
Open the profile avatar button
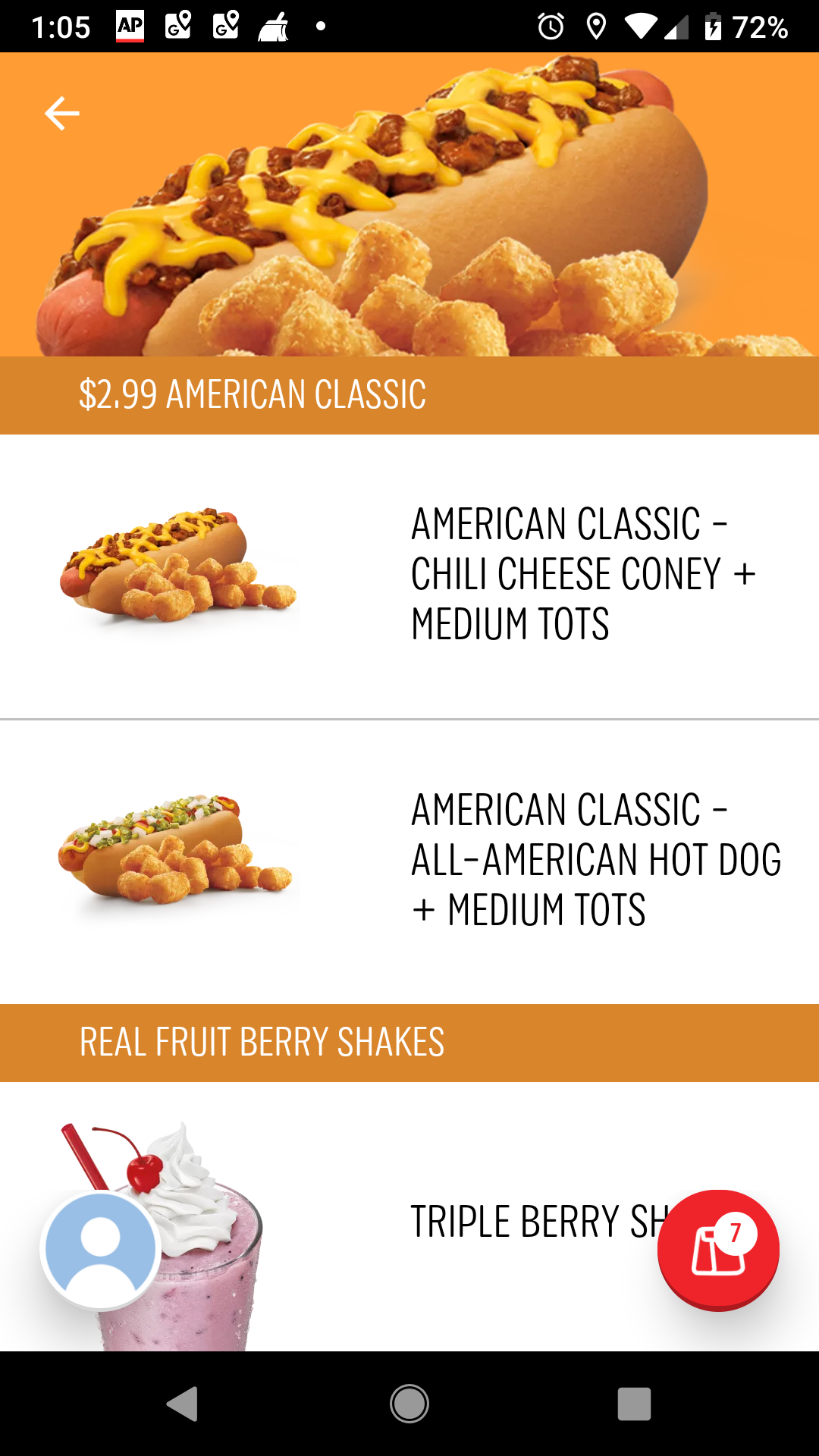tap(101, 1249)
